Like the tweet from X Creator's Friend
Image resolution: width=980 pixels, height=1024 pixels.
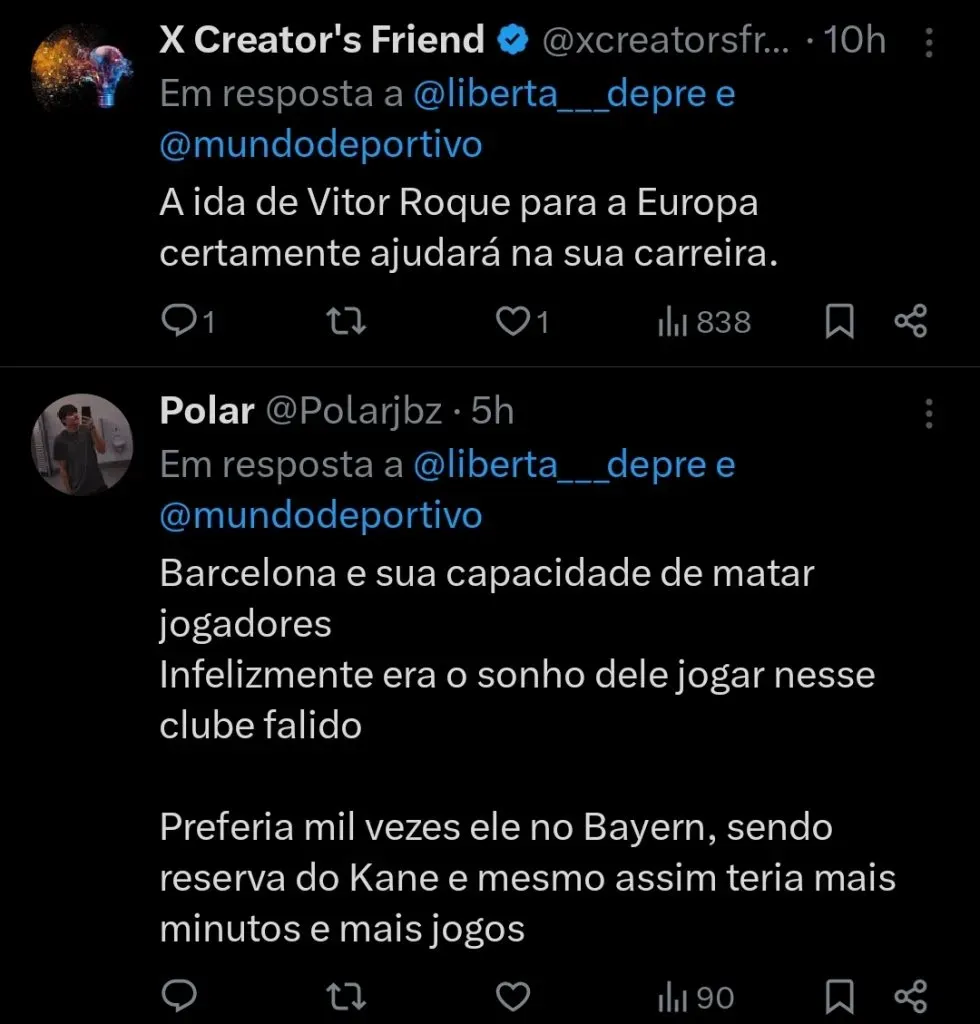coord(513,321)
